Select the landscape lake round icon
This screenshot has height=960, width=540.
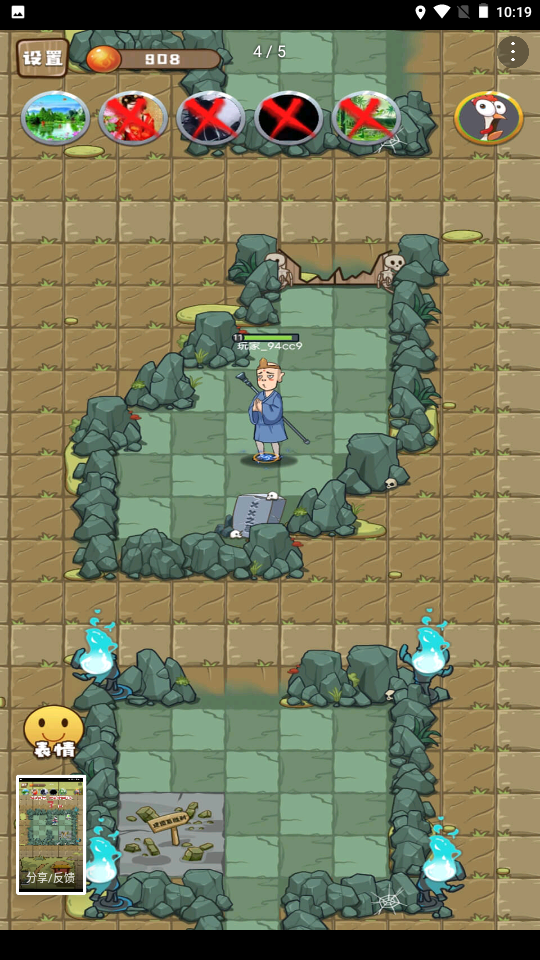point(56,118)
